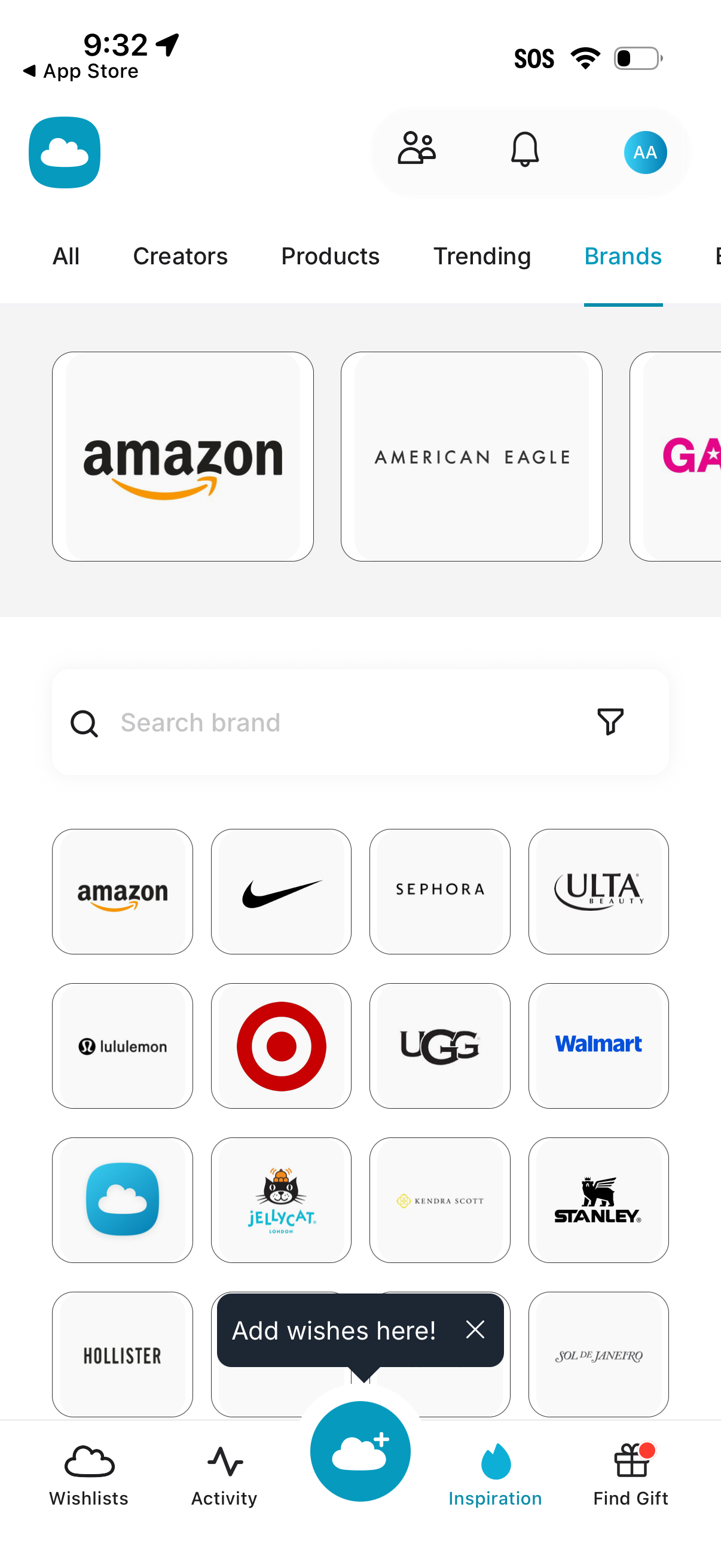Switch to the Trending tab
The width and height of the screenshot is (721, 1568).
pyautogui.click(x=482, y=257)
